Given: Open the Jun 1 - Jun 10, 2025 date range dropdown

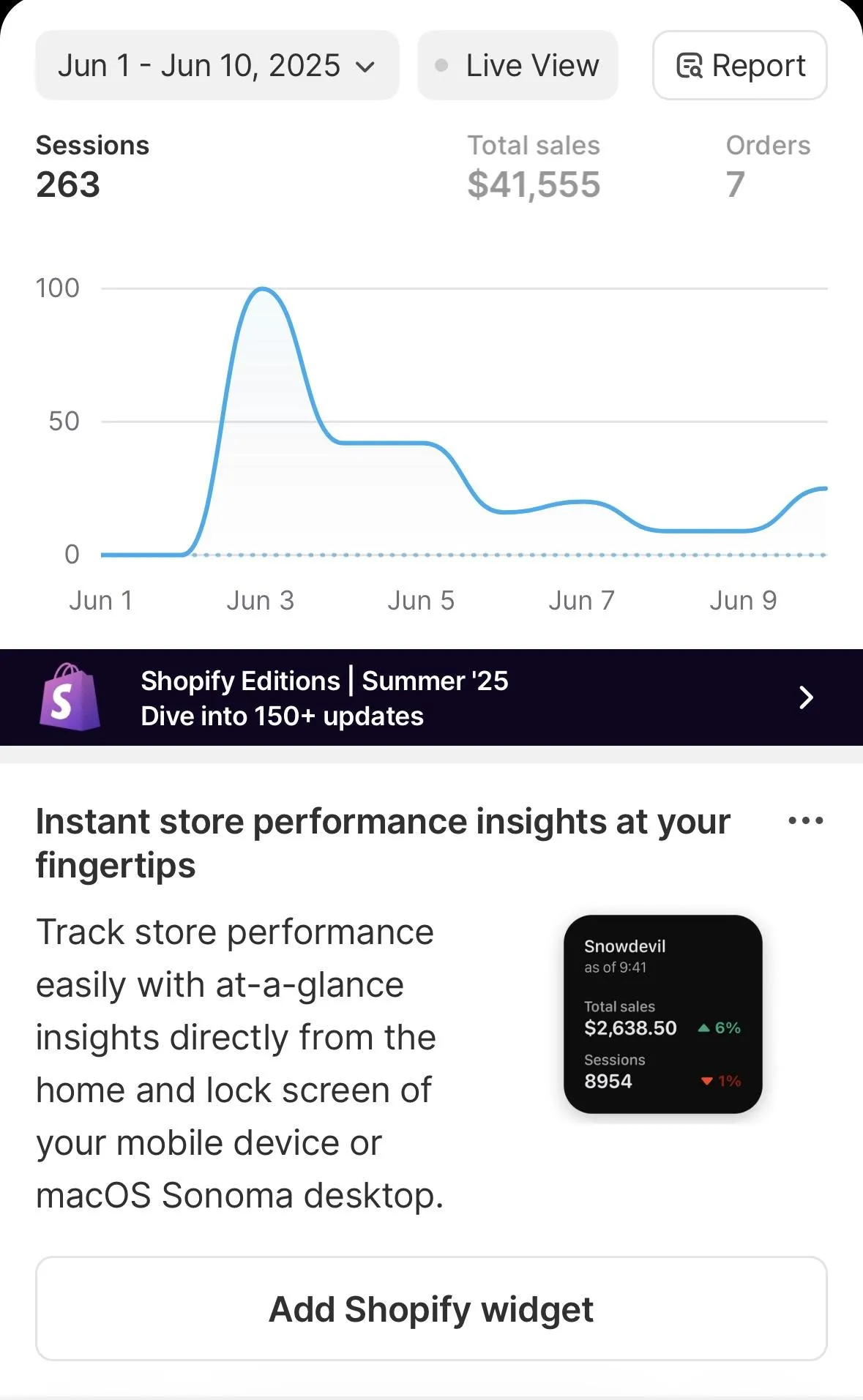Looking at the screenshot, I should (x=217, y=65).
